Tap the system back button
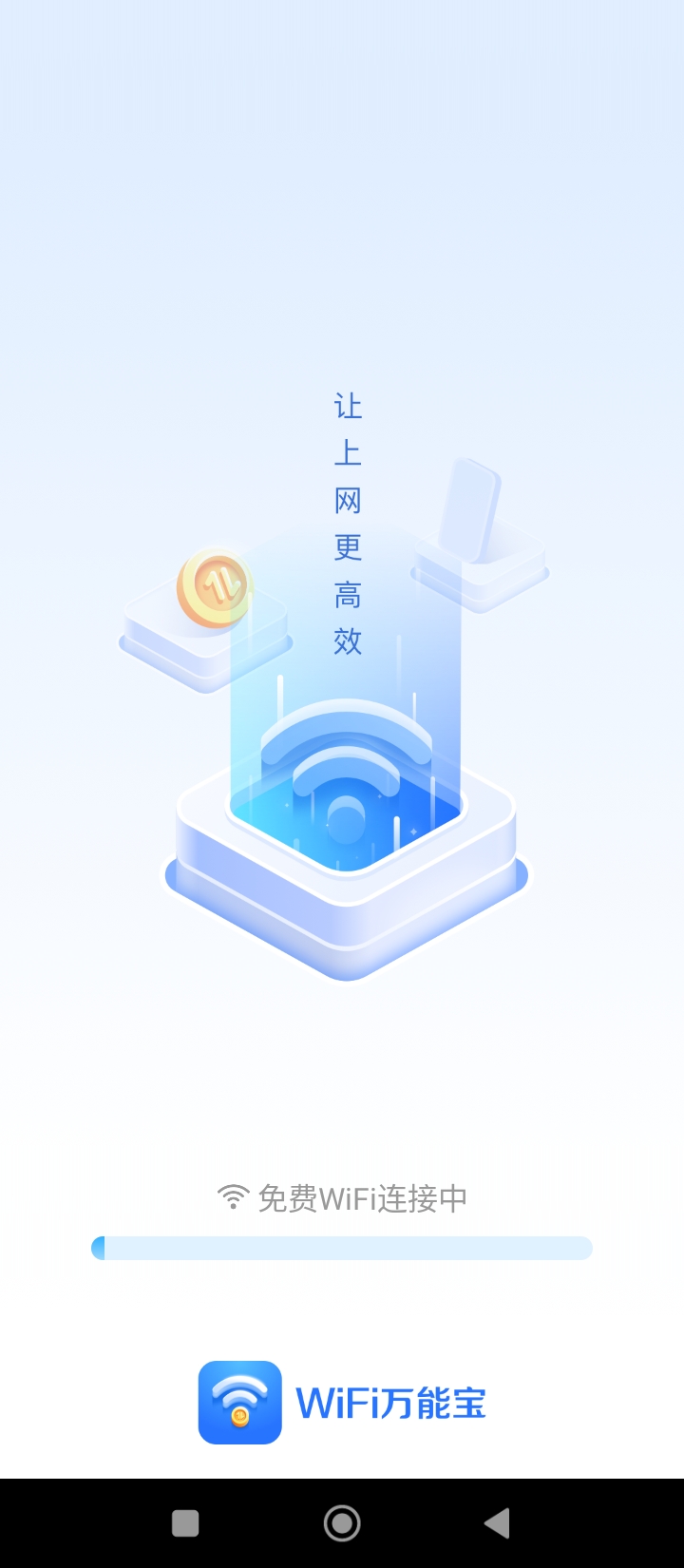684x1568 pixels. click(x=497, y=1523)
